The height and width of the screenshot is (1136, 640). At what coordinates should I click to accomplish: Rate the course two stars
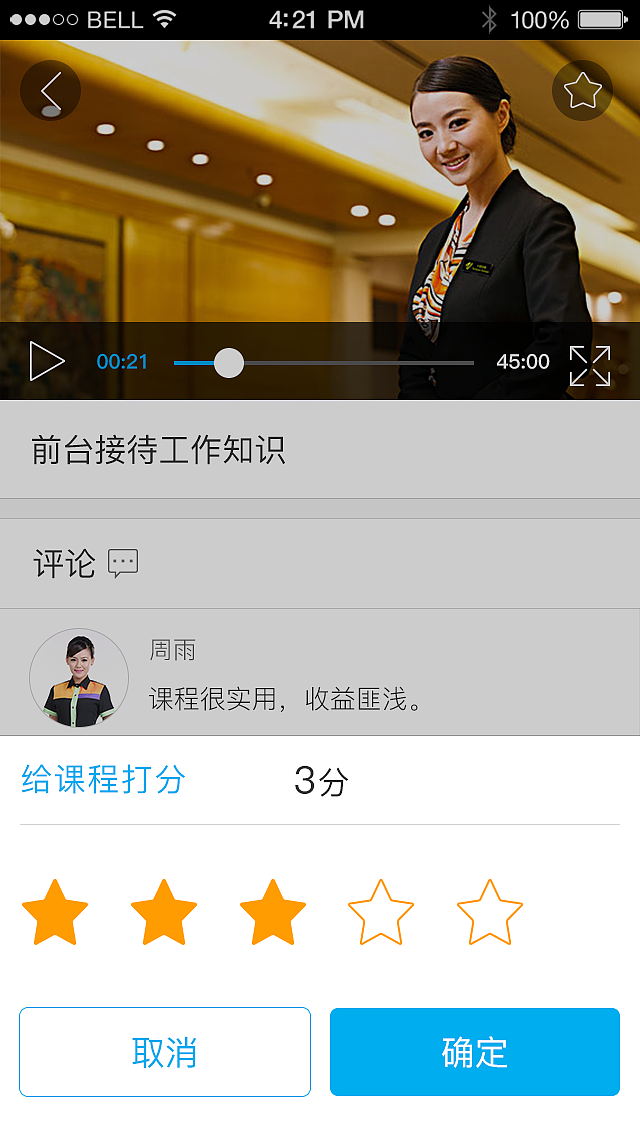(164, 912)
